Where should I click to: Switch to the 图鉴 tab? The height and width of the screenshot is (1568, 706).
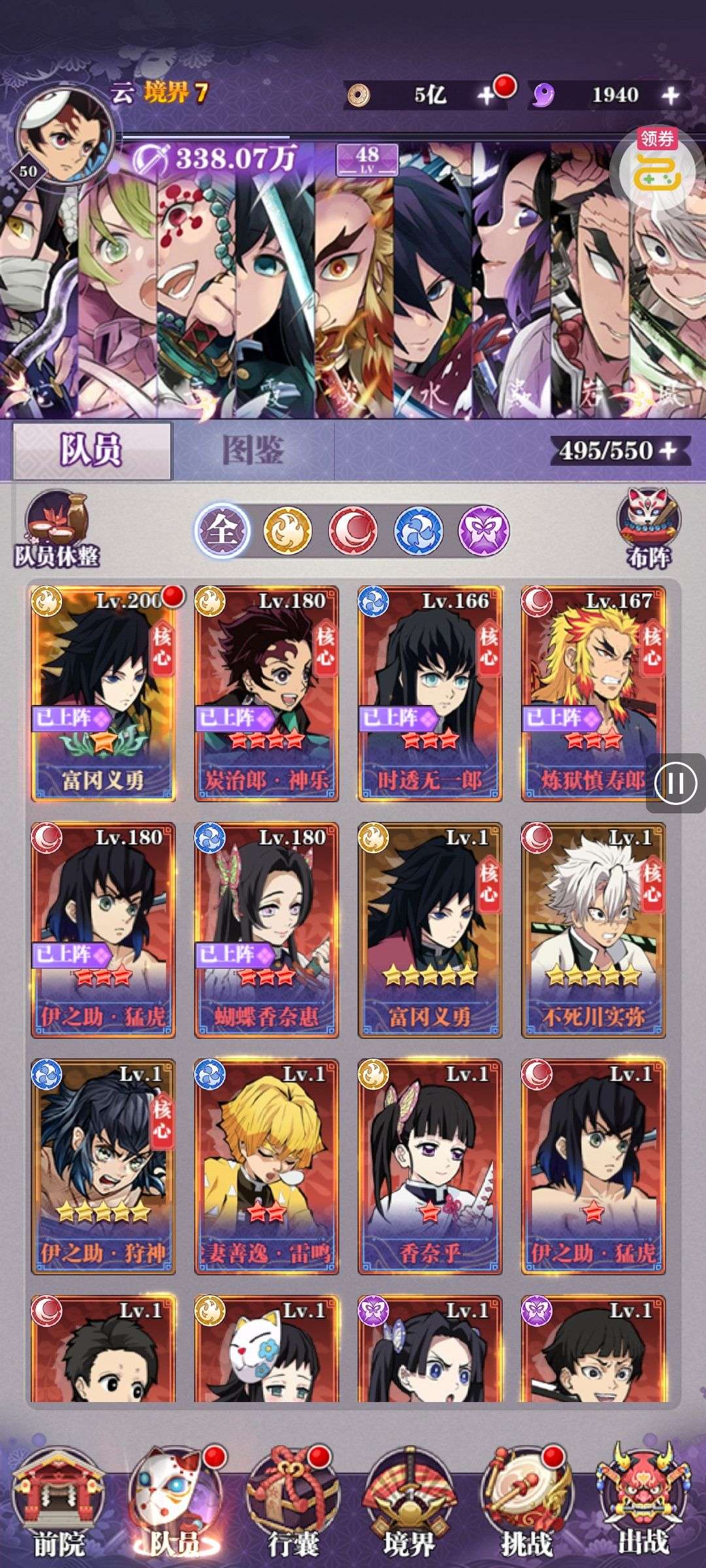[252, 451]
